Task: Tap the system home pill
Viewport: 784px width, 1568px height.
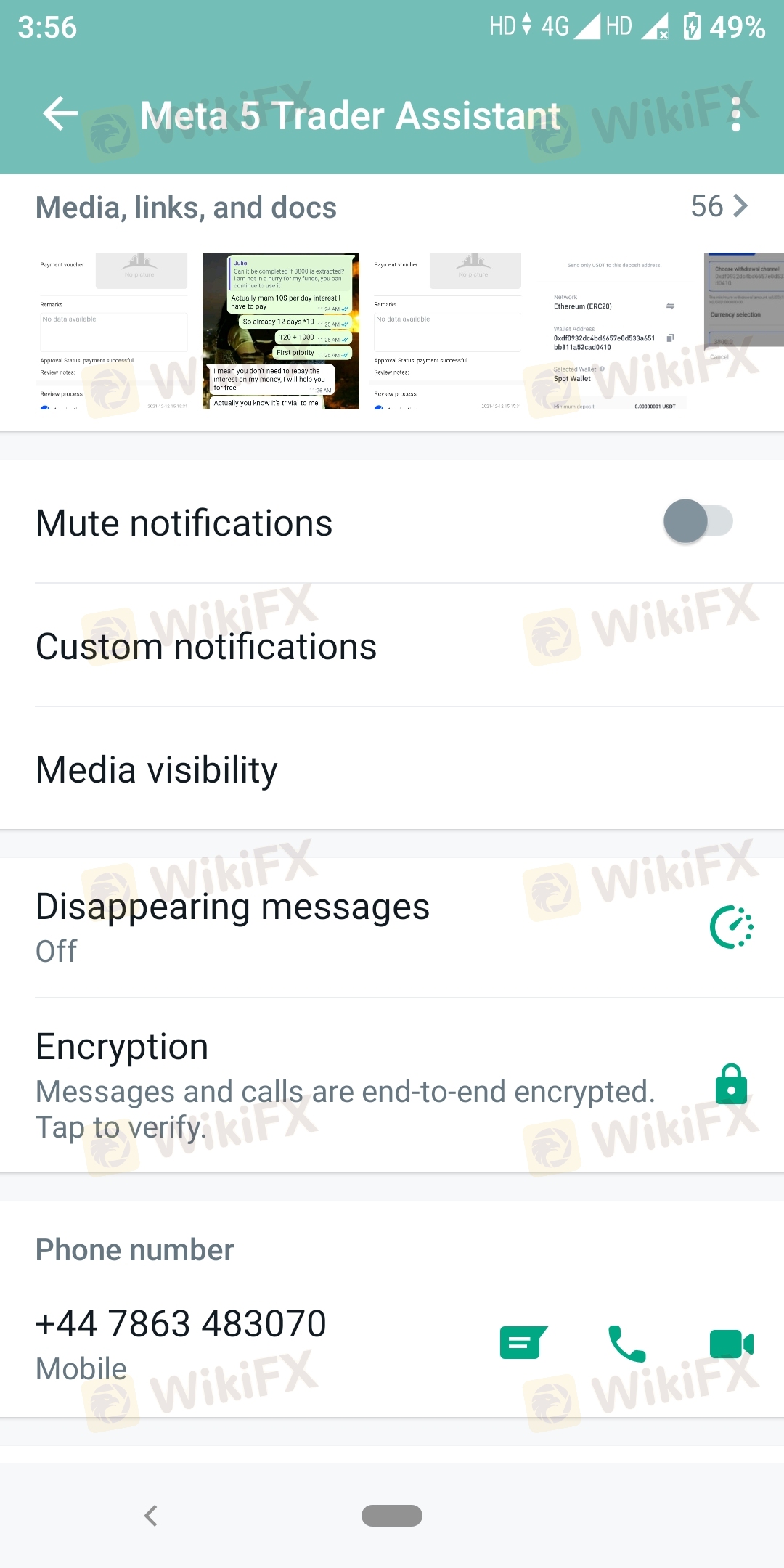Action: point(392,1516)
